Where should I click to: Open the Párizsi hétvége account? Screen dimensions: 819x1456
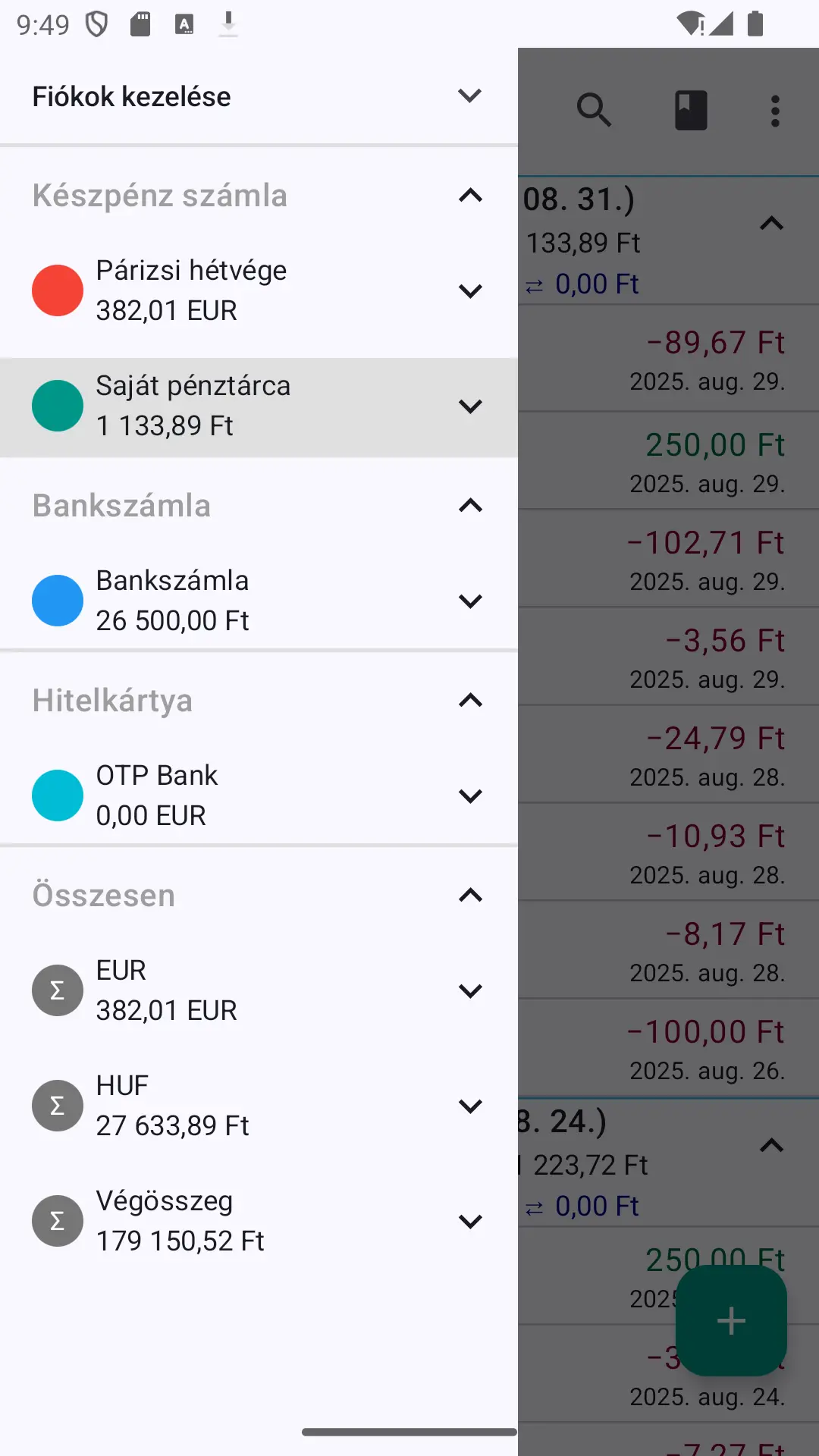(x=227, y=290)
